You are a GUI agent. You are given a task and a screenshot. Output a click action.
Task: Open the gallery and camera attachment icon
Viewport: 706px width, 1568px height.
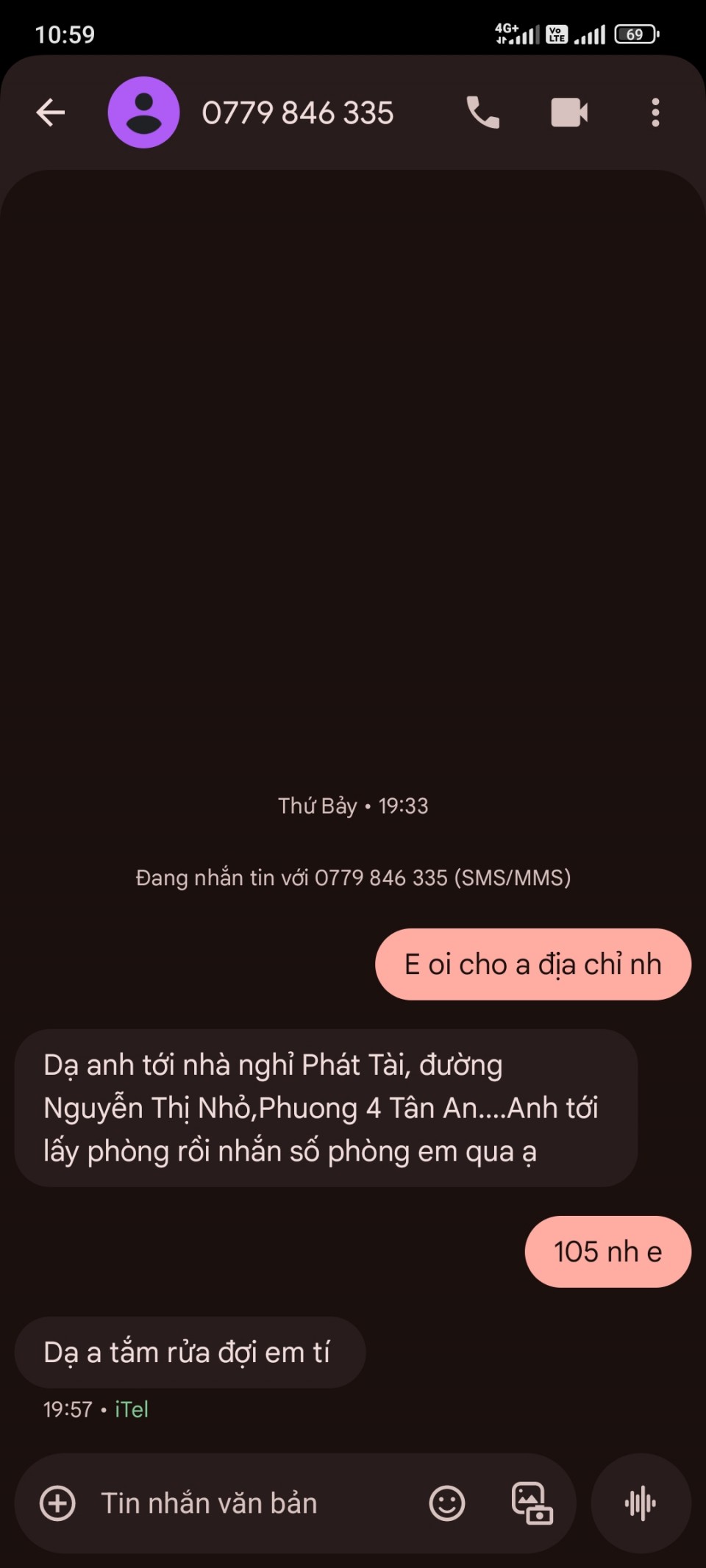click(532, 1503)
